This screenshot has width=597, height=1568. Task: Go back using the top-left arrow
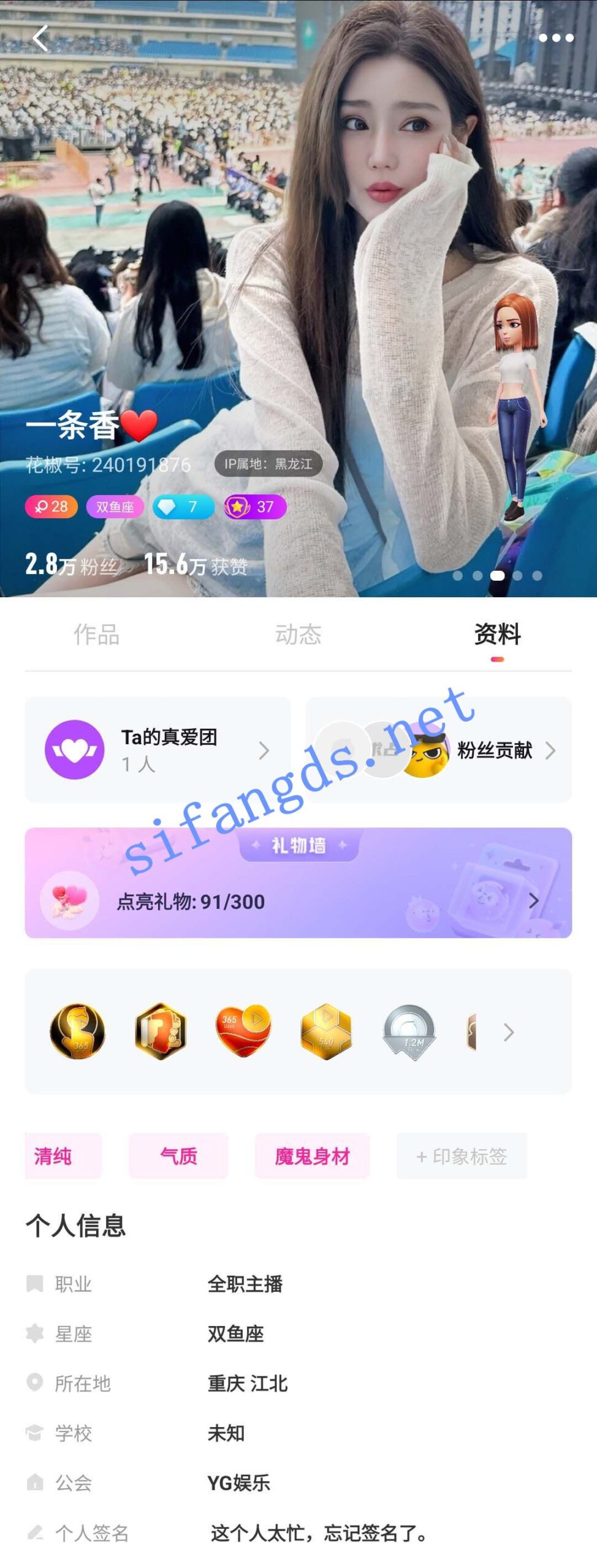[x=40, y=39]
